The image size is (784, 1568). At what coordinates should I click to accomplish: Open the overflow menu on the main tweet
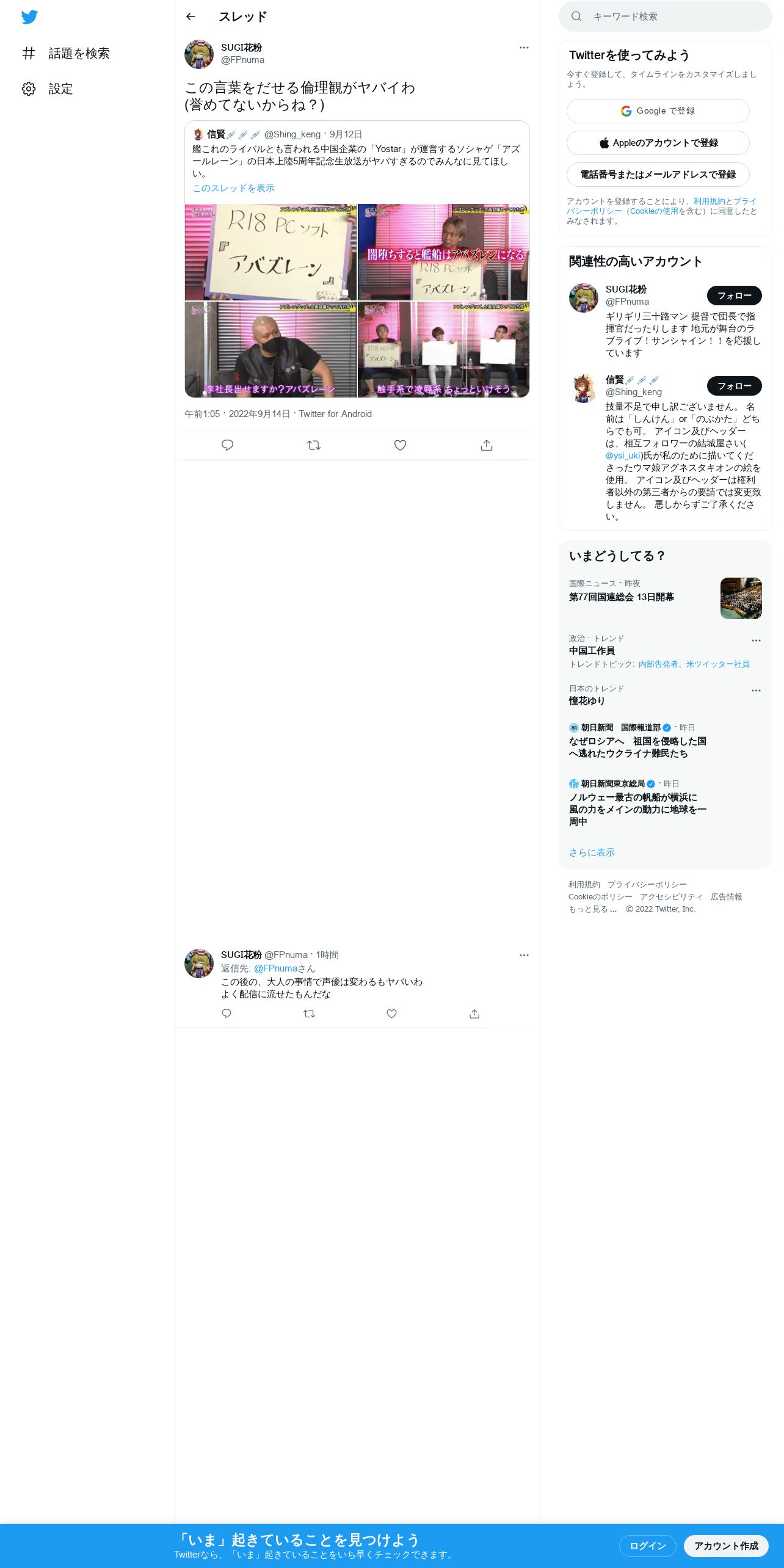(x=524, y=48)
